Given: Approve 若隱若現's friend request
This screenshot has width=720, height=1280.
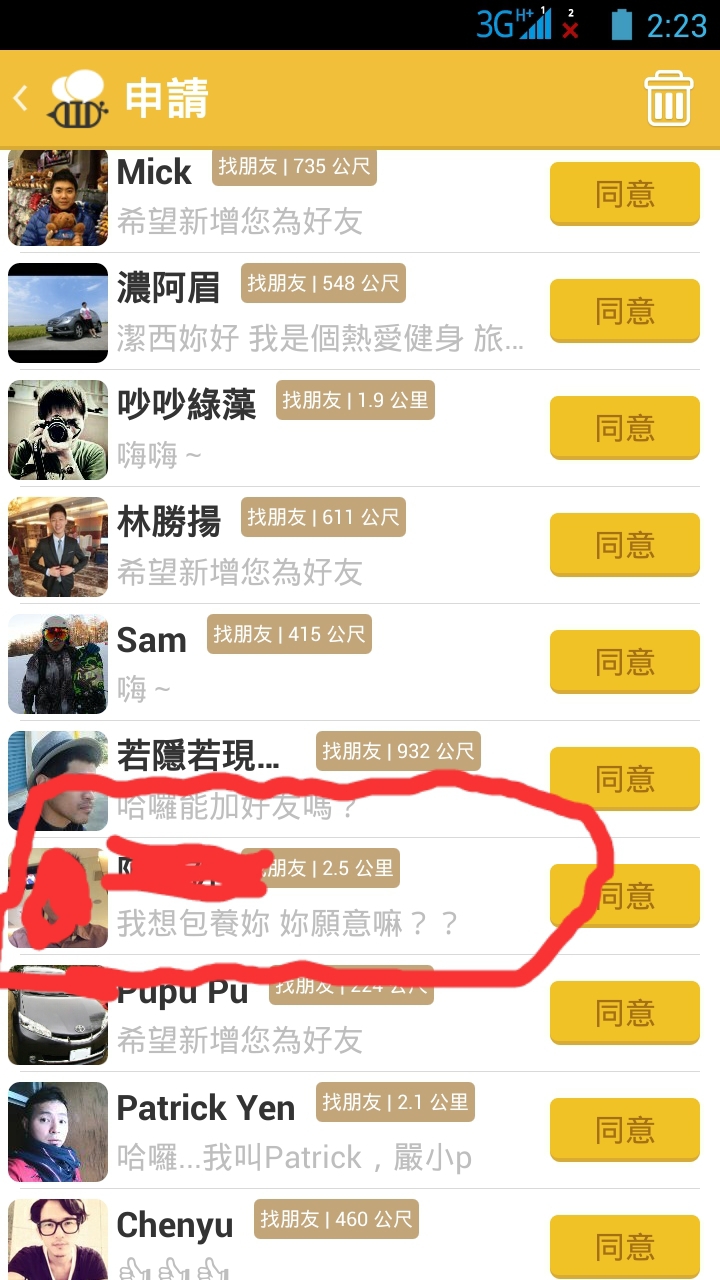Looking at the screenshot, I should click(x=625, y=779).
